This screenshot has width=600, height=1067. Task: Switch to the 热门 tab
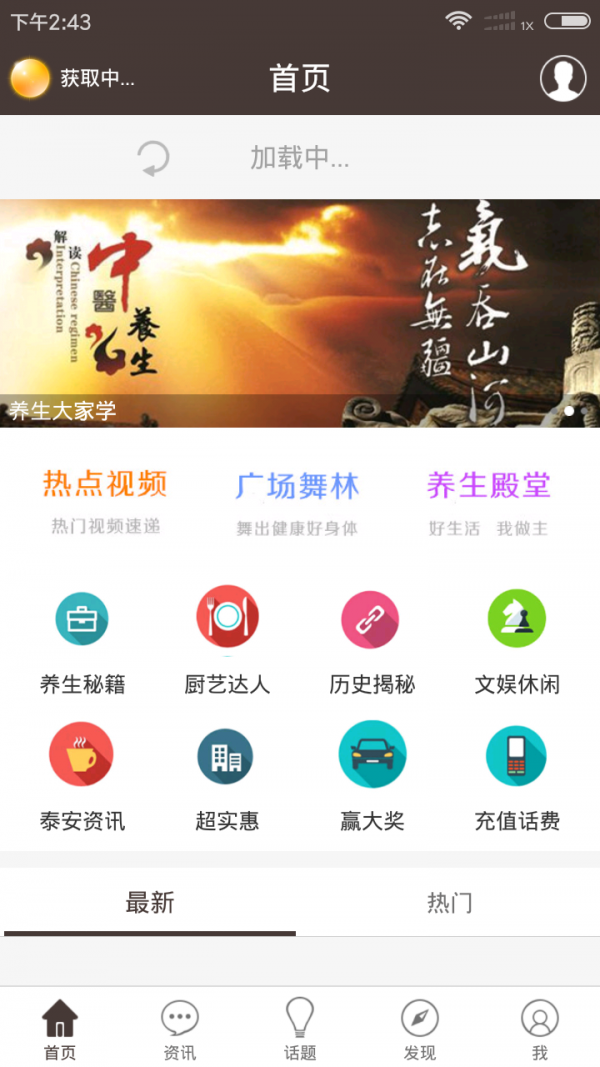click(x=449, y=904)
